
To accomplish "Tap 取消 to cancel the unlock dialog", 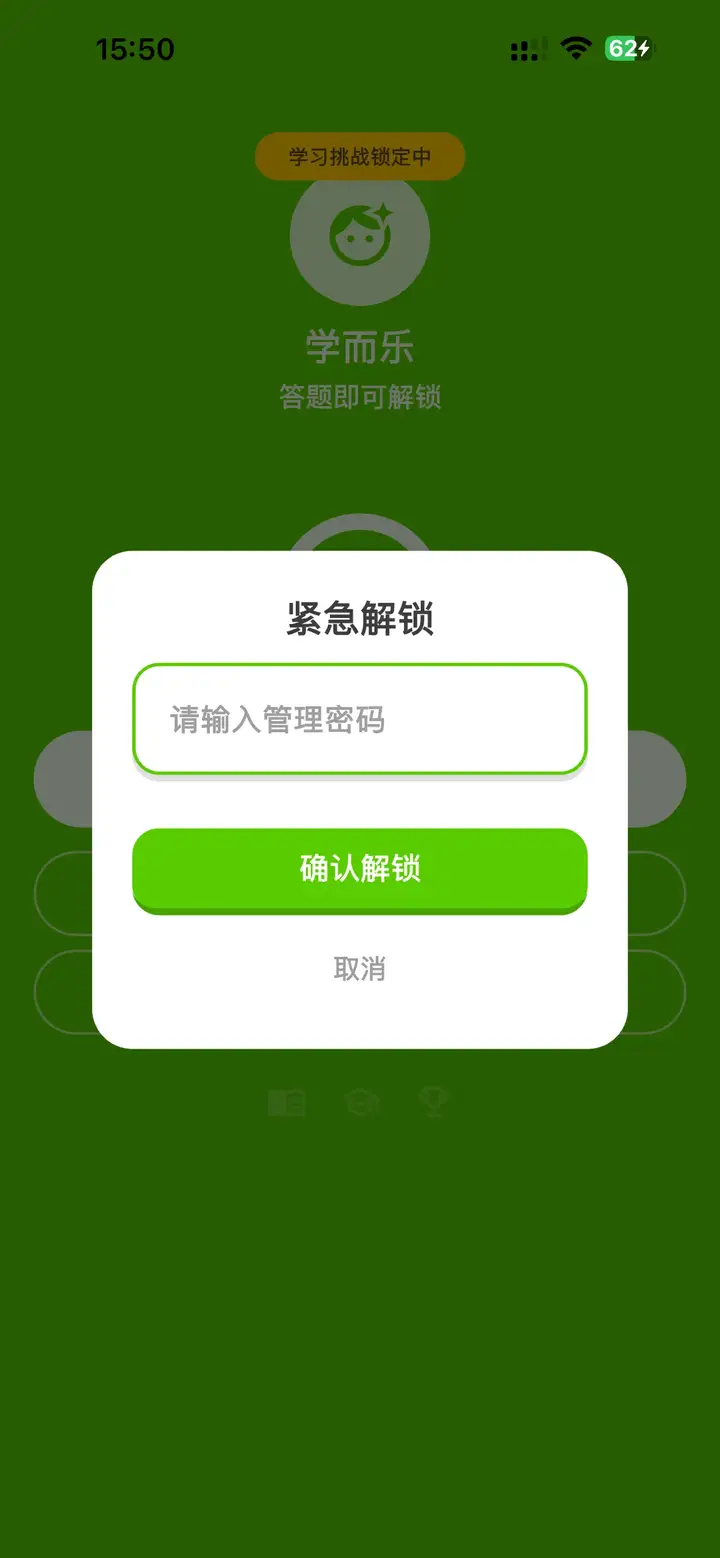I will 360,968.
